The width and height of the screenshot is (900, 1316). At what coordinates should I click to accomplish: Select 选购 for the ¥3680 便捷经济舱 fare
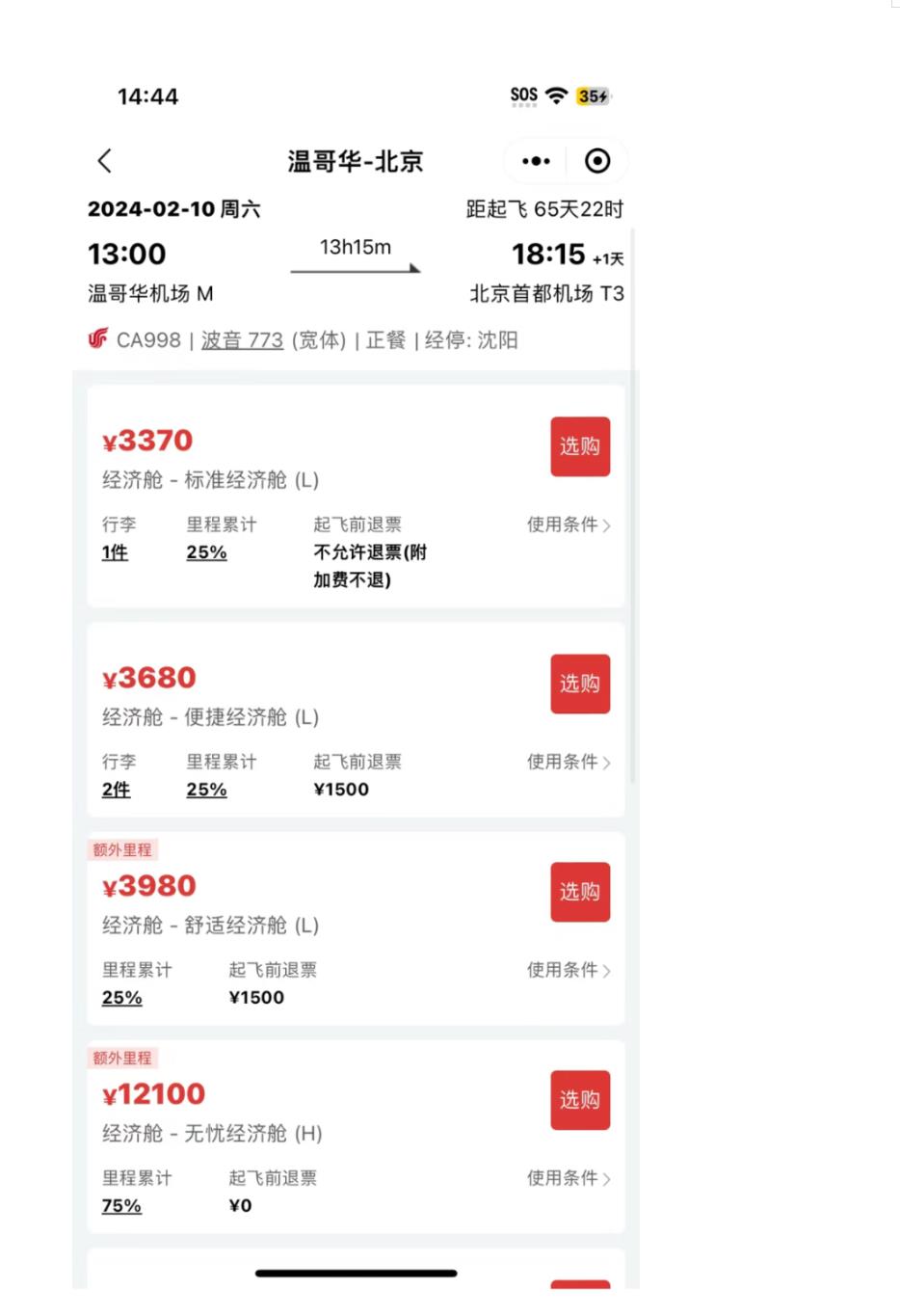(x=579, y=684)
